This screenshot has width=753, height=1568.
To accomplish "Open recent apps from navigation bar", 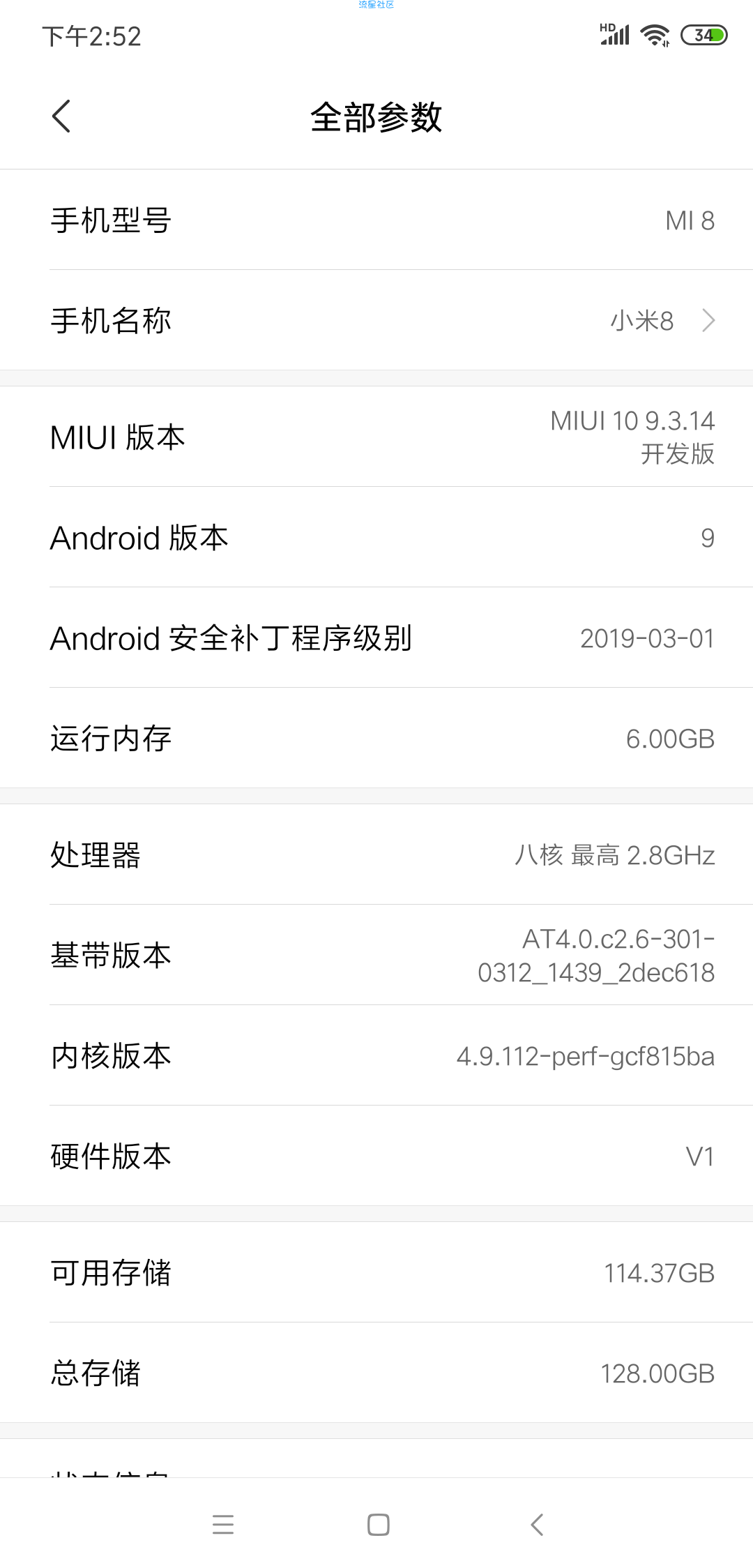I will pos(223,1525).
